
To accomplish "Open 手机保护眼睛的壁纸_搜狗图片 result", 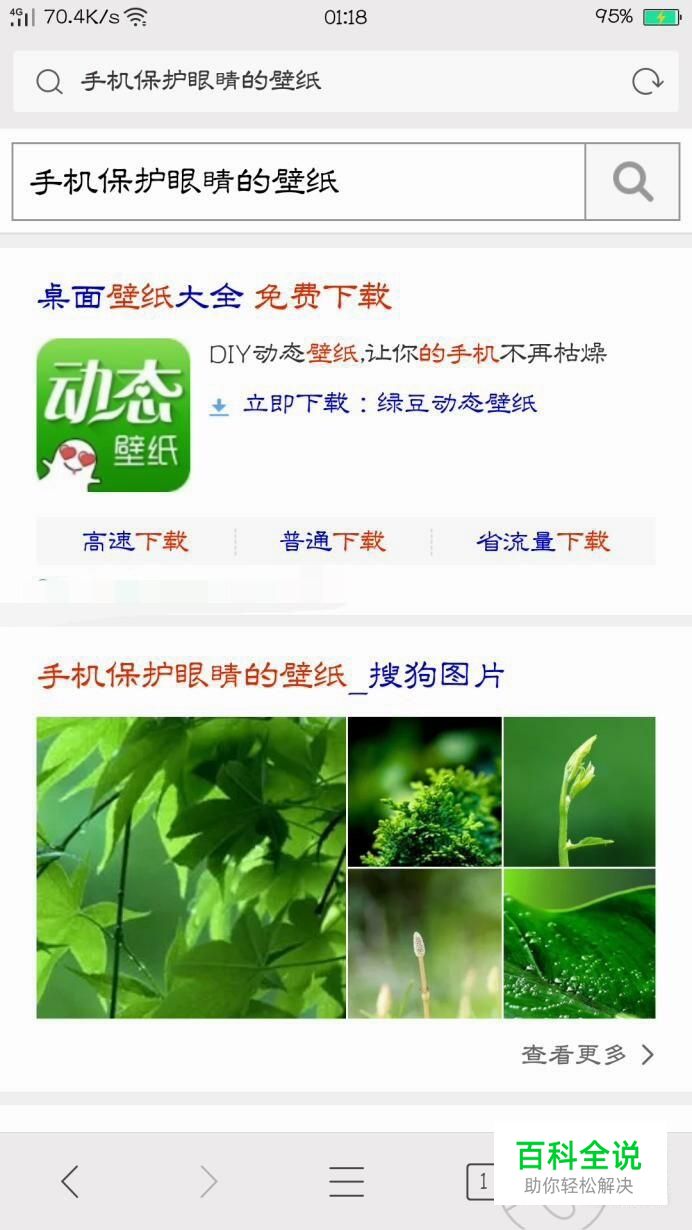I will (x=271, y=675).
